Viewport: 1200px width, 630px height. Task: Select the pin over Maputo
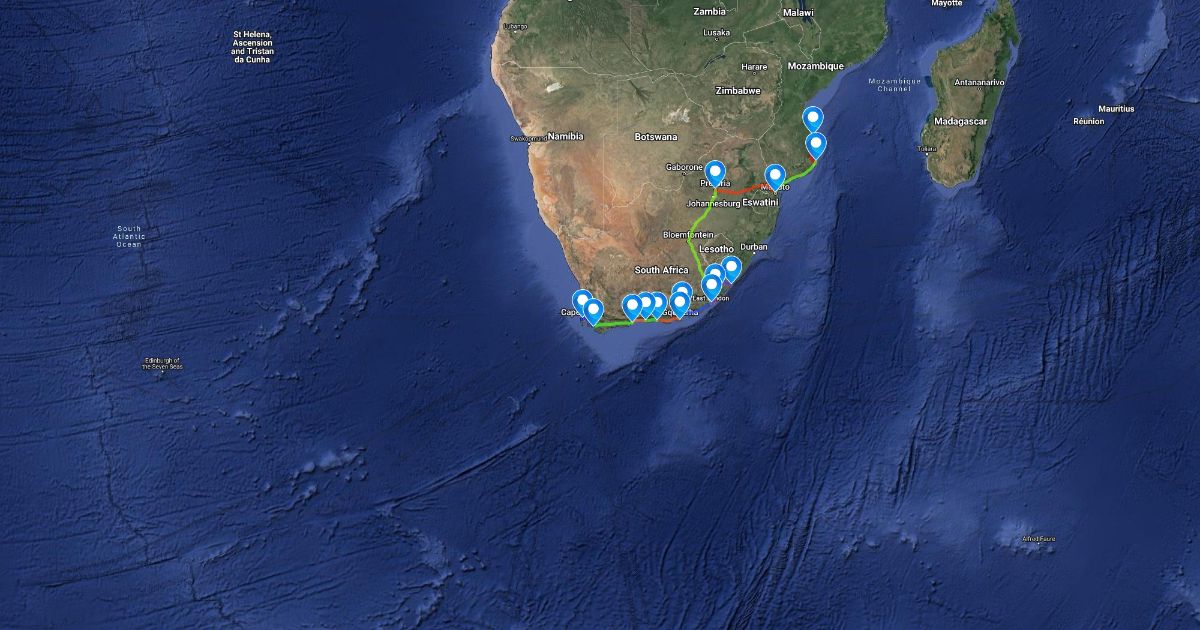(774, 176)
